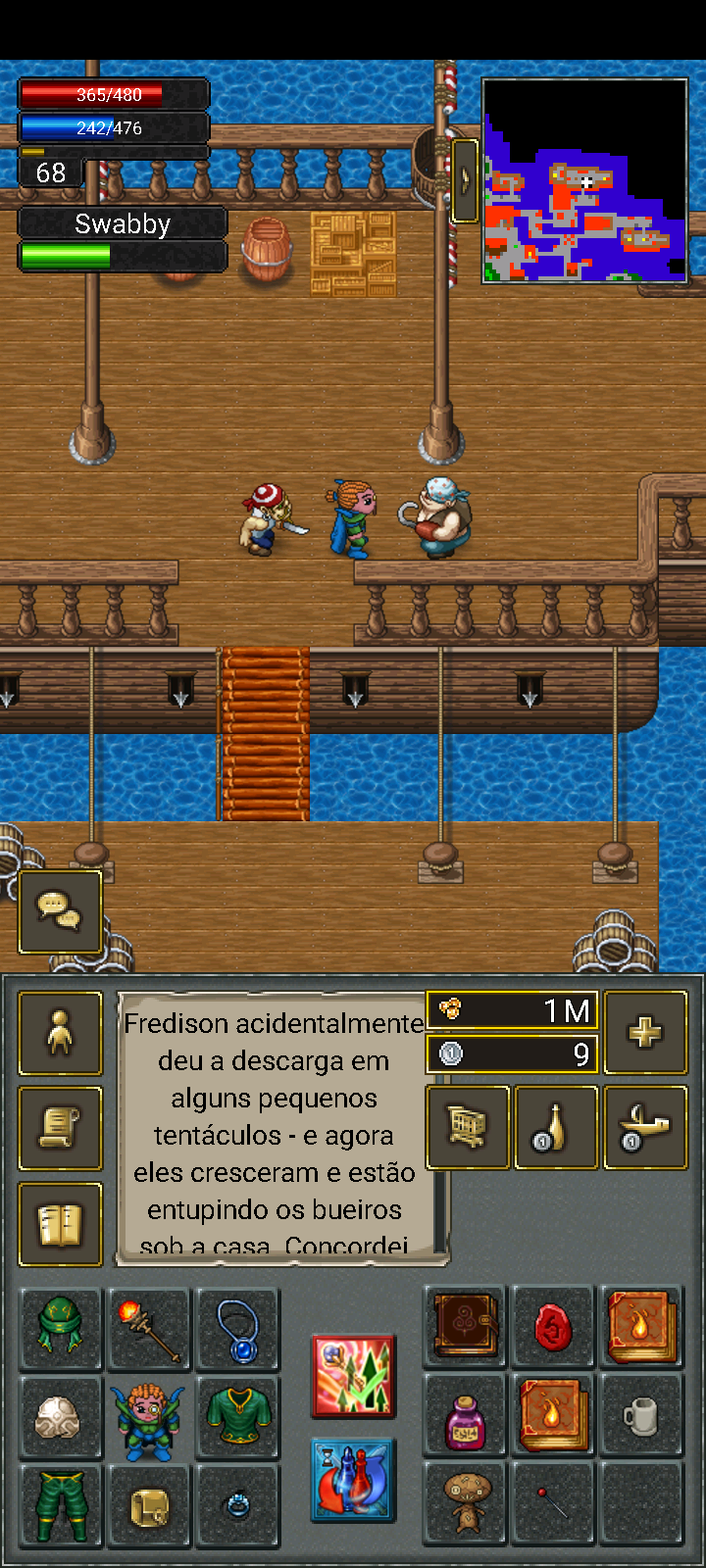This screenshot has width=706, height=1568.
Task: Collapse the minimap with the arrow tab
Action: [465, 180]
